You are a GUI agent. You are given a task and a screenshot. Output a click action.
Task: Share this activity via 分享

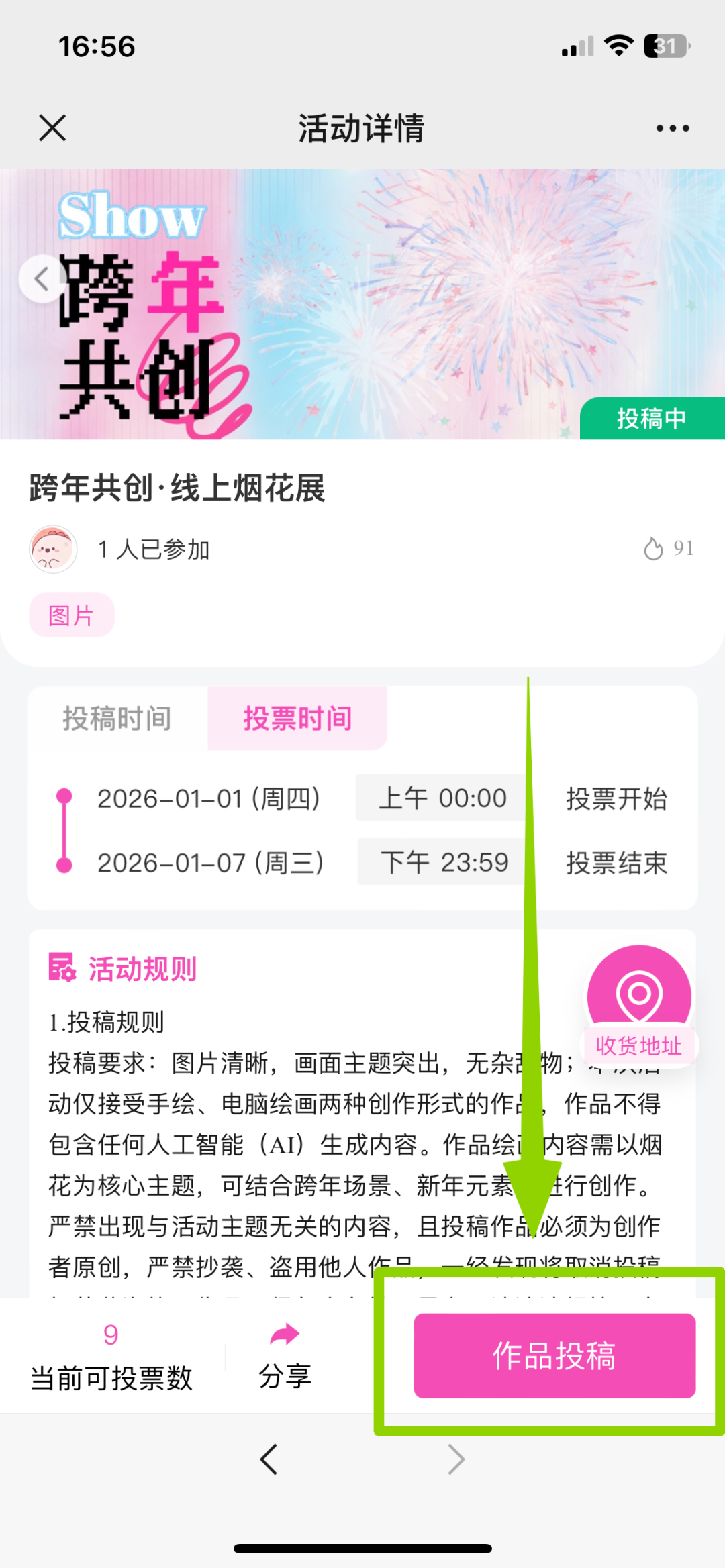[285, 1355]
